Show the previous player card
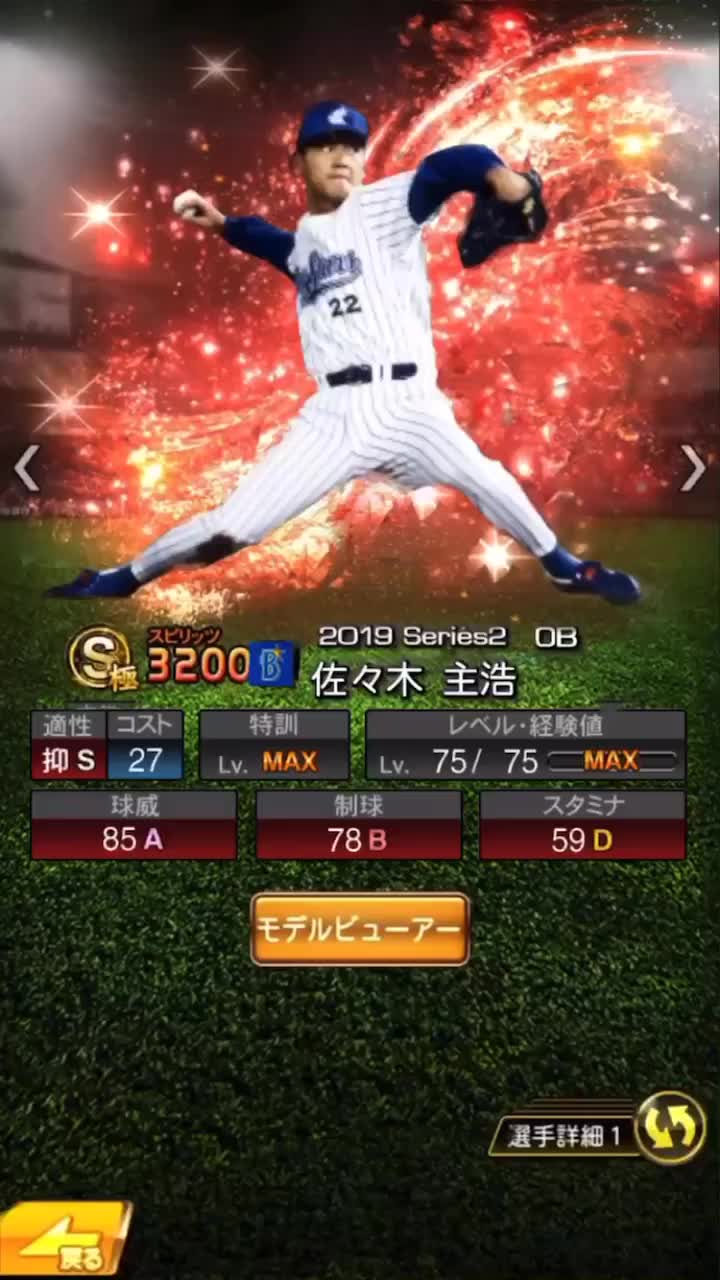Viewport: 720px width, 1280px height. point(27,468)
